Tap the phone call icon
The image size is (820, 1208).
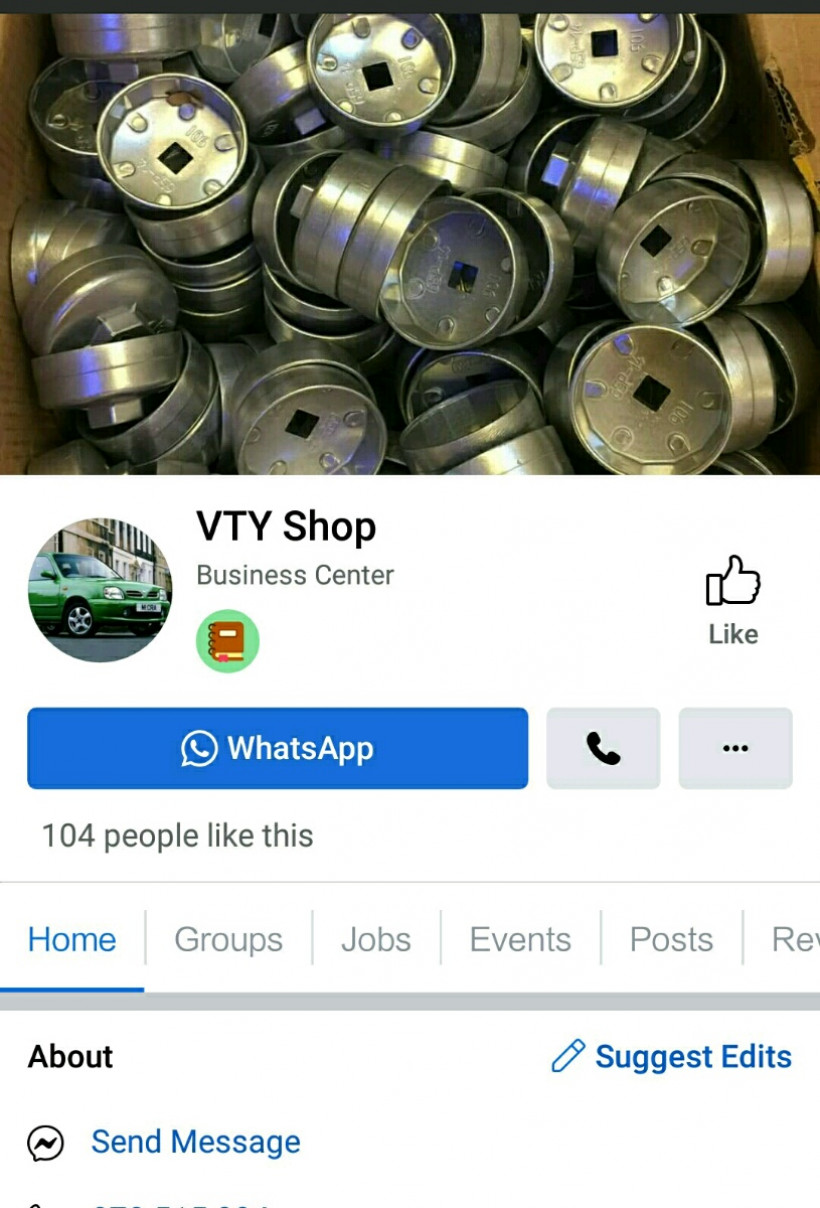(603, 748)
